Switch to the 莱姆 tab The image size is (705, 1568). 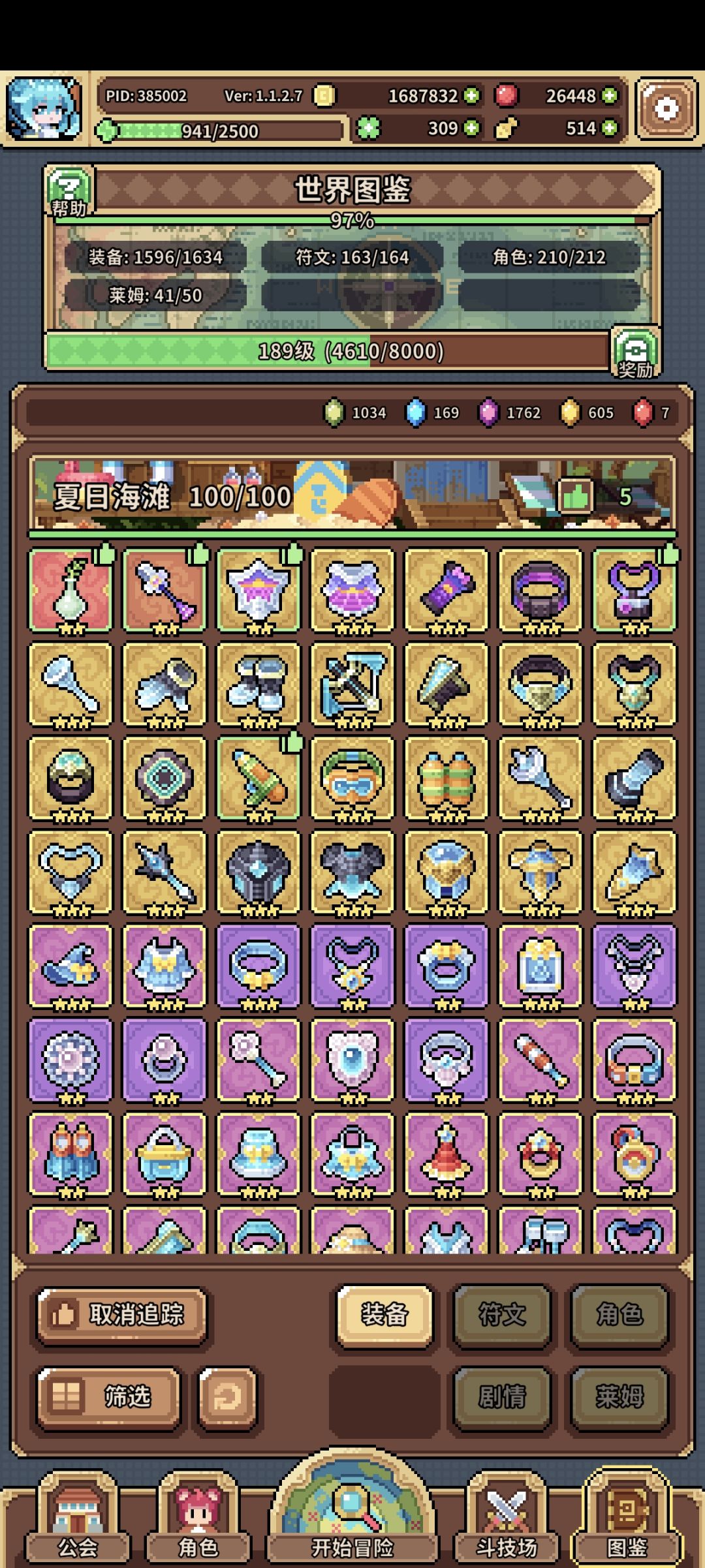[x=619, y=1397]
